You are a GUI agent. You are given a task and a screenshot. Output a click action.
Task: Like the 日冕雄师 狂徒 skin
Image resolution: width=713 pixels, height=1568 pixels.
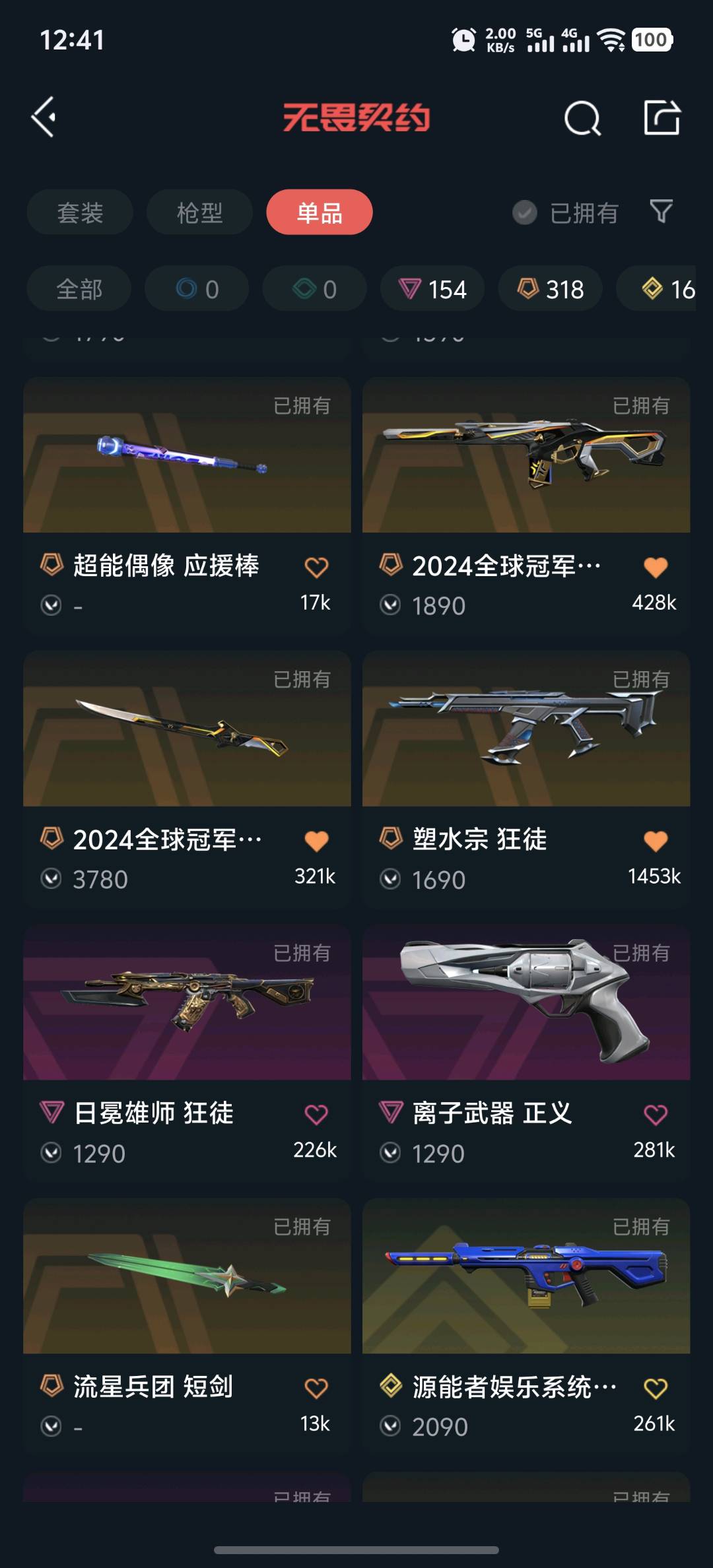(316, 1115)
